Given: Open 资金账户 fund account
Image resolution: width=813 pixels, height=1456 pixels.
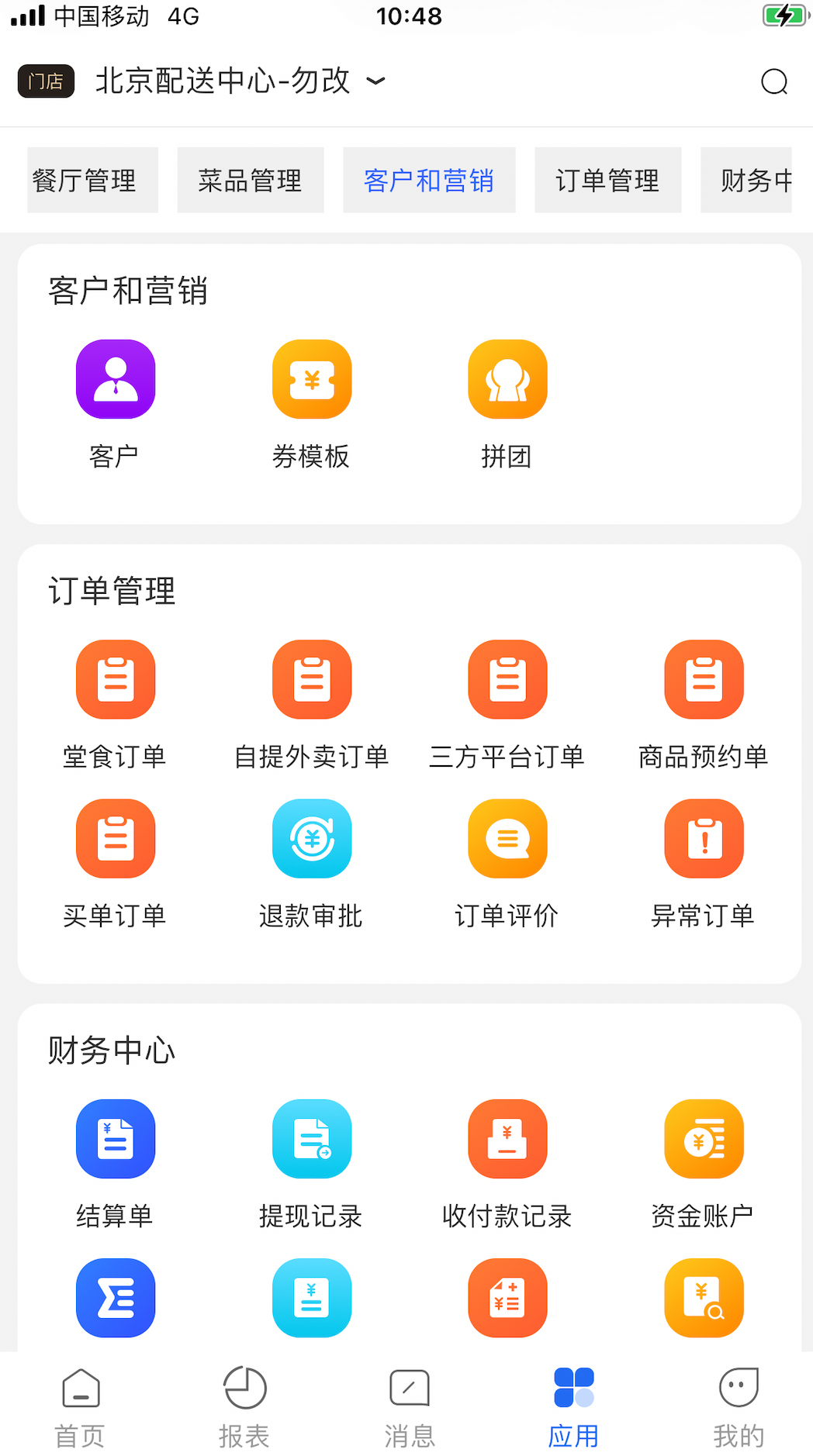Looking at the screenshot, I should click(704, 1138).
